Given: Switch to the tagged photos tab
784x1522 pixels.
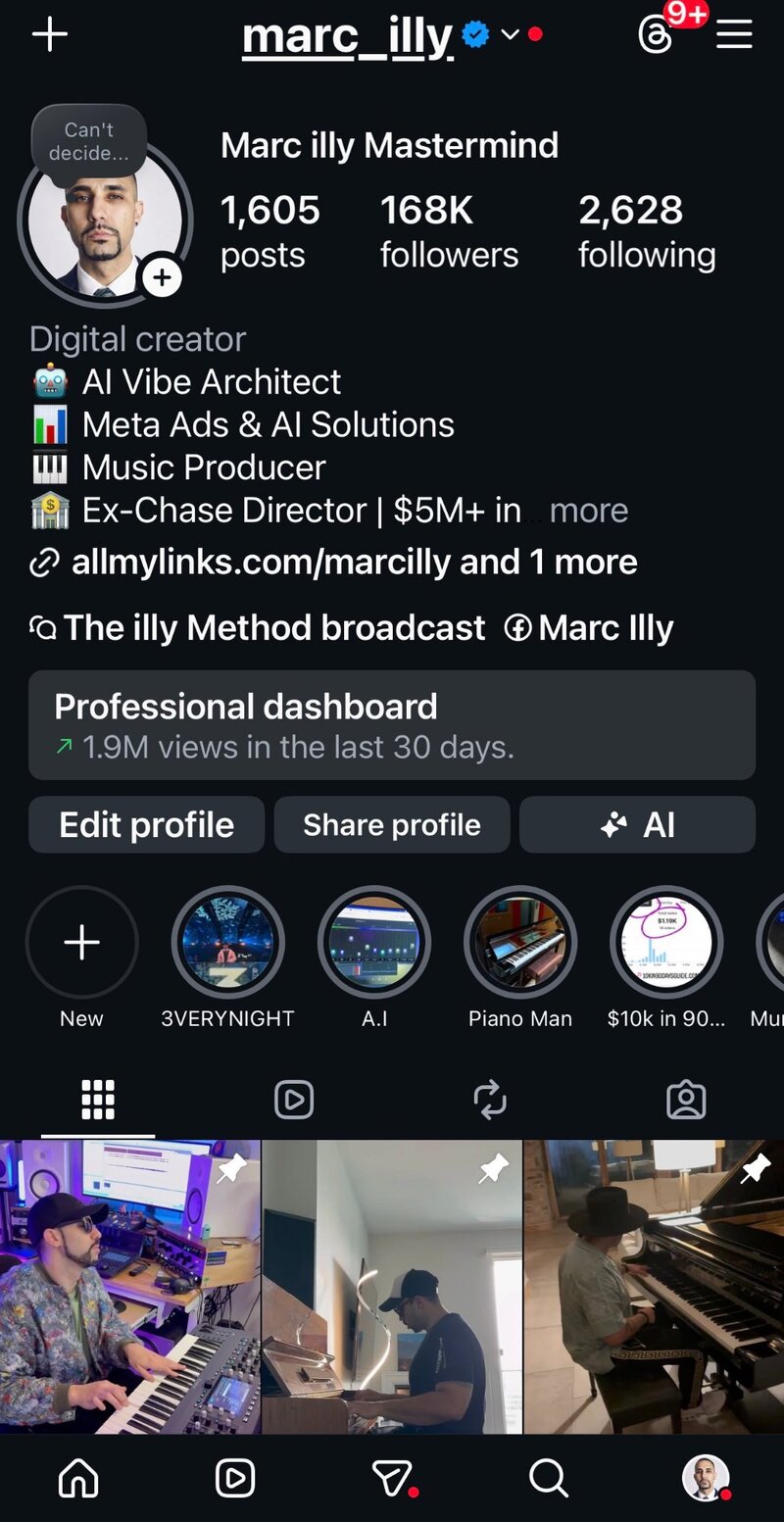Looking at the screenshot, I should point(686,1100).
